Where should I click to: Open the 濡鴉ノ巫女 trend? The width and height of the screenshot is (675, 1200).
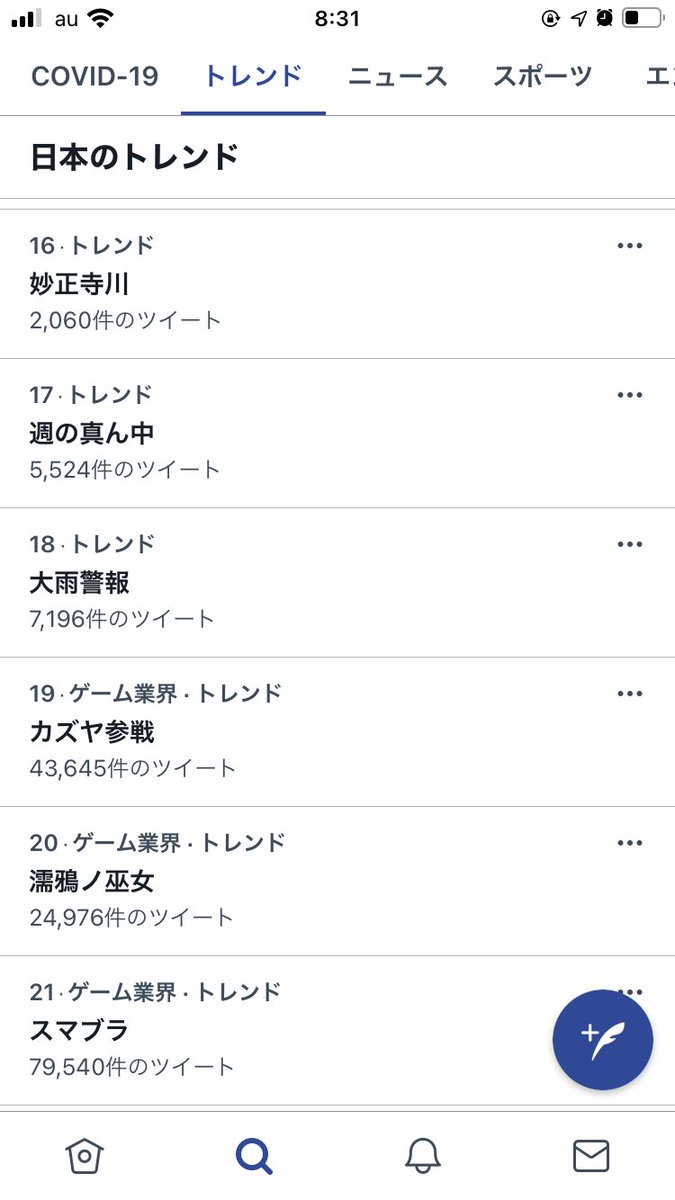[337, 881]
